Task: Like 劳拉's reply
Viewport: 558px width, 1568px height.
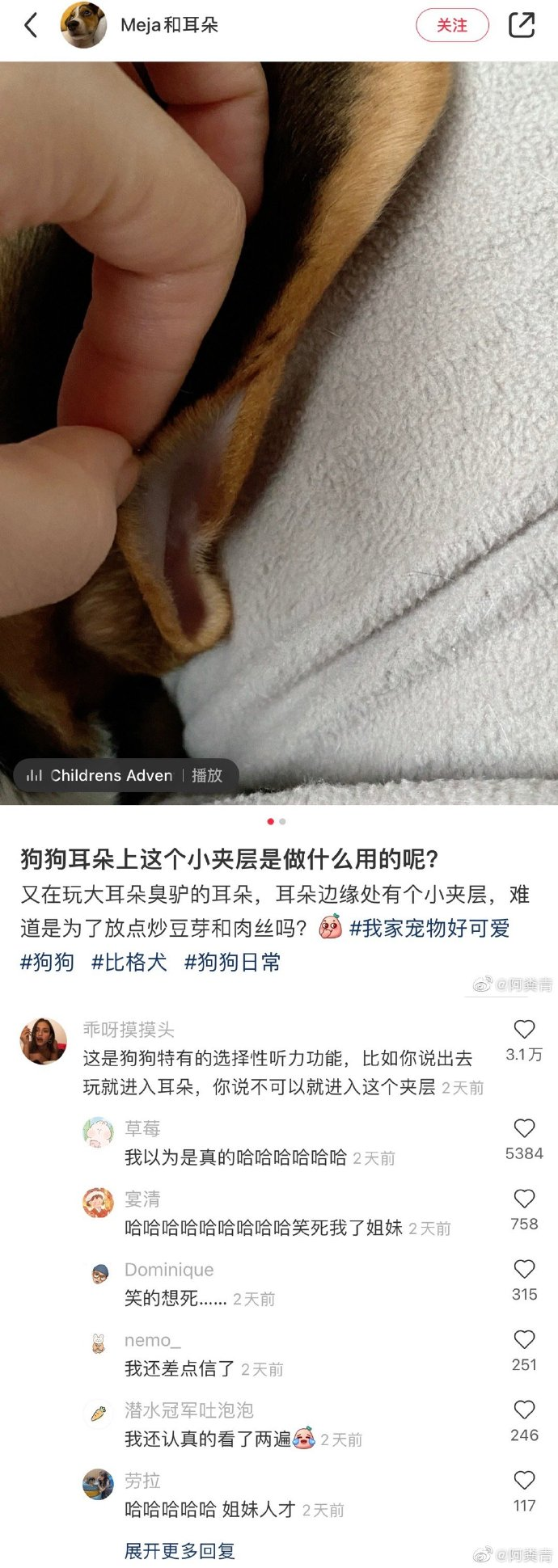Action: (x=524, y=1480)
